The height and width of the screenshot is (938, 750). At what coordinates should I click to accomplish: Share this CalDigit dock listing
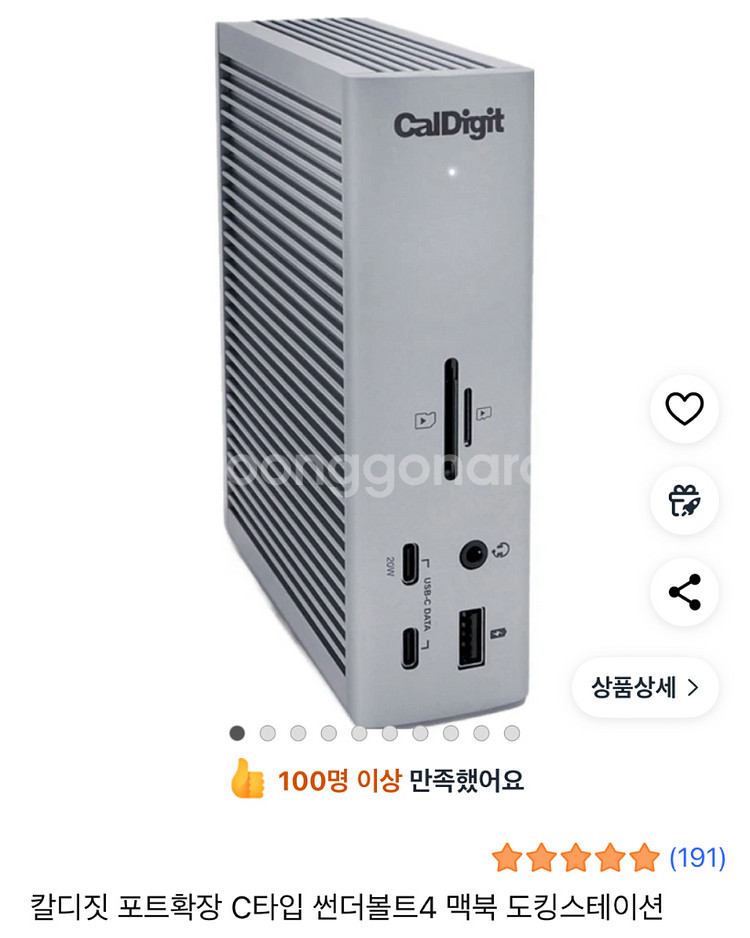coord(685,591)
